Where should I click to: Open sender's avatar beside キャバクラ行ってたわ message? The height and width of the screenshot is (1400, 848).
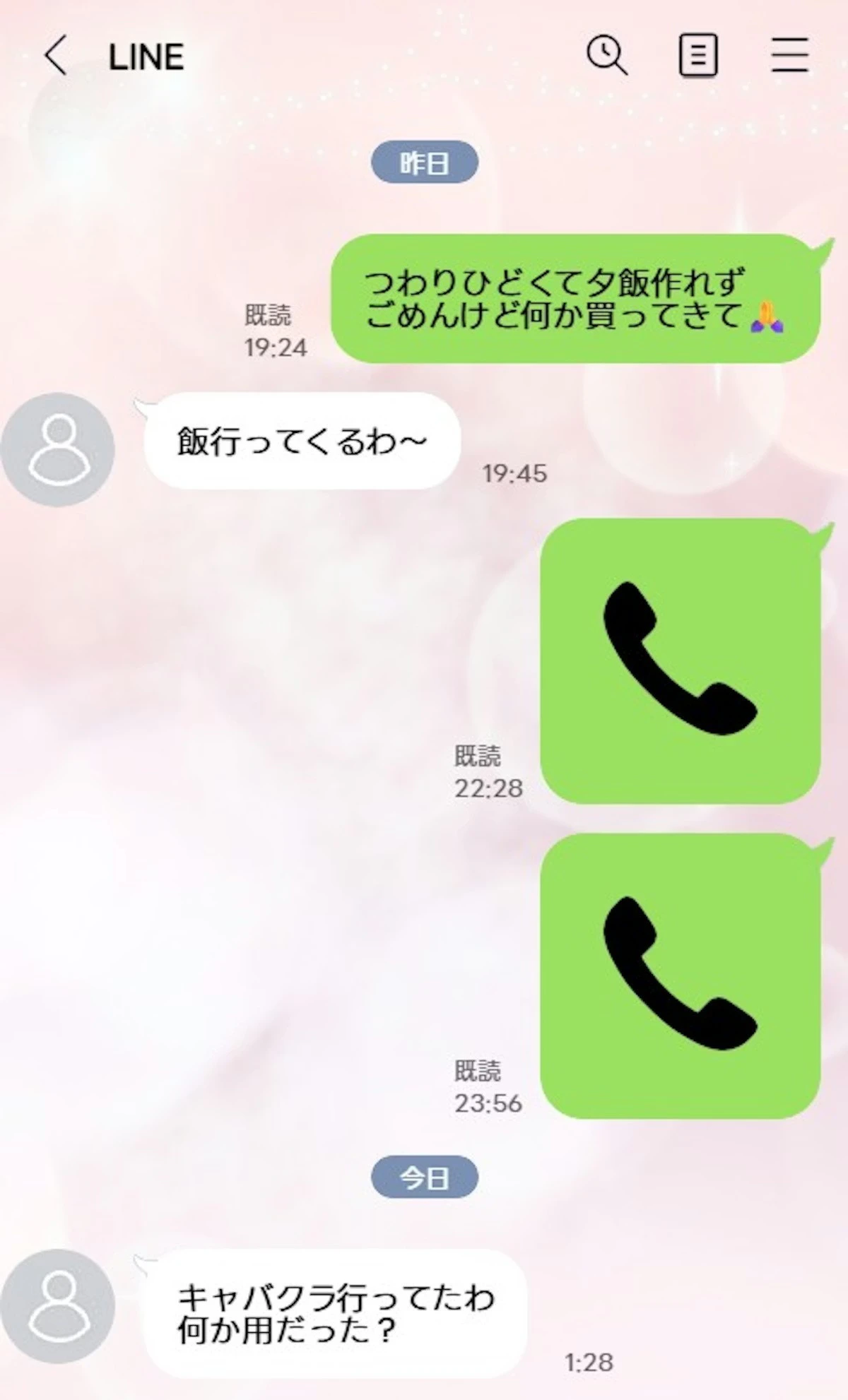tap(58, 1305)
